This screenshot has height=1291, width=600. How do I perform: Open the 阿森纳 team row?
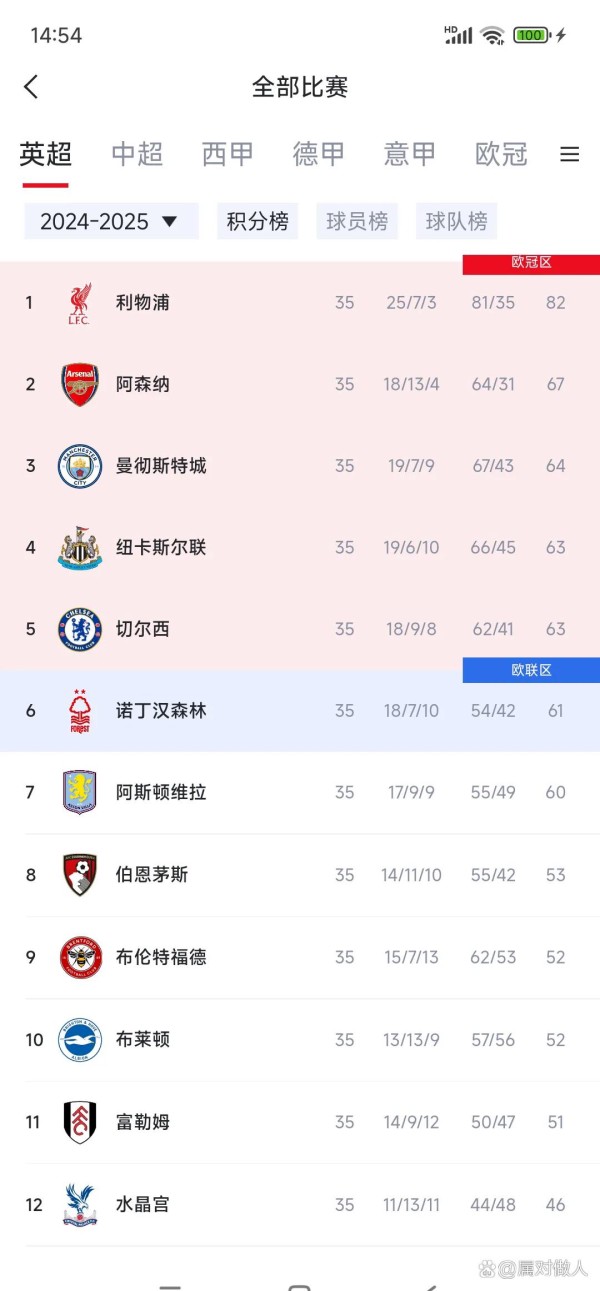300,384
